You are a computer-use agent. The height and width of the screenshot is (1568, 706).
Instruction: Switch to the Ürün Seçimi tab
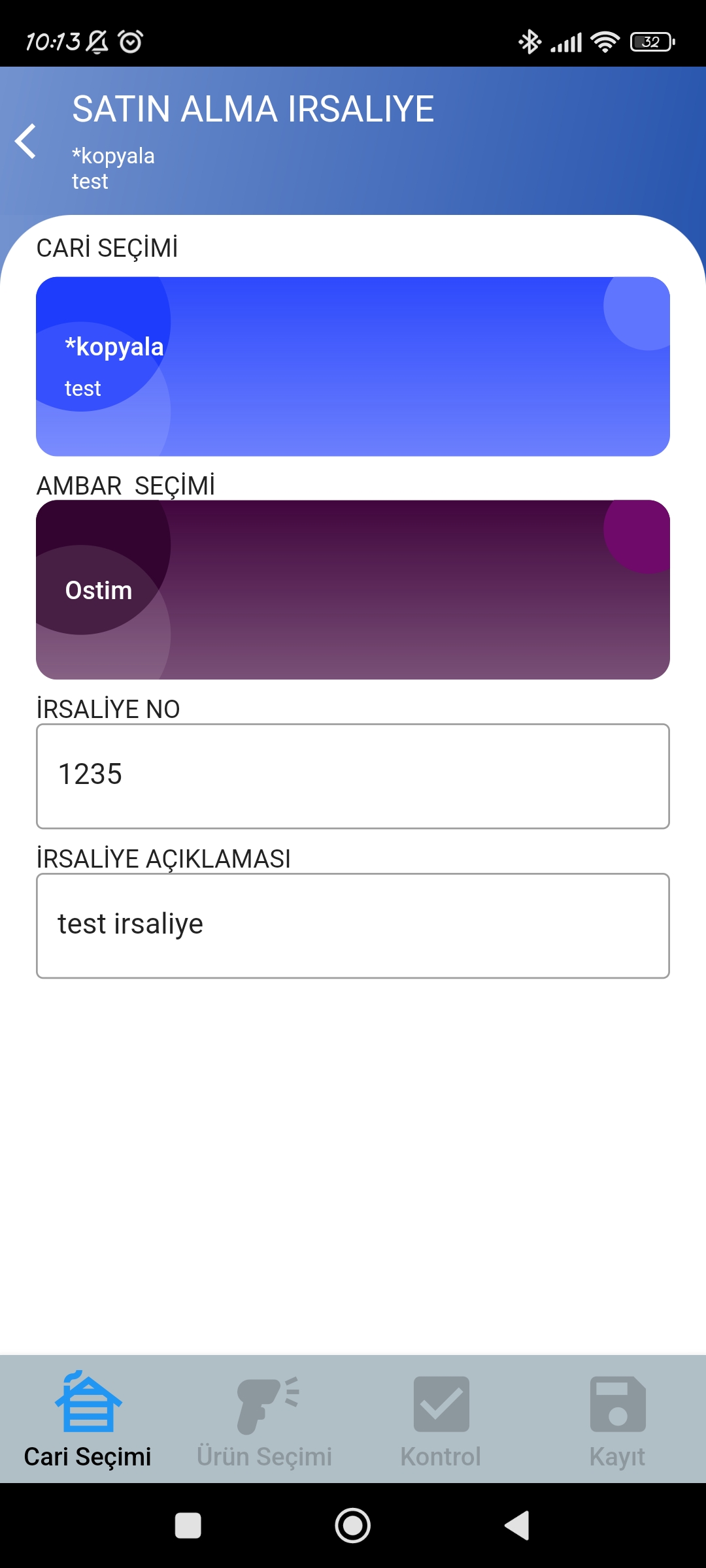(x=265, y=1420)
